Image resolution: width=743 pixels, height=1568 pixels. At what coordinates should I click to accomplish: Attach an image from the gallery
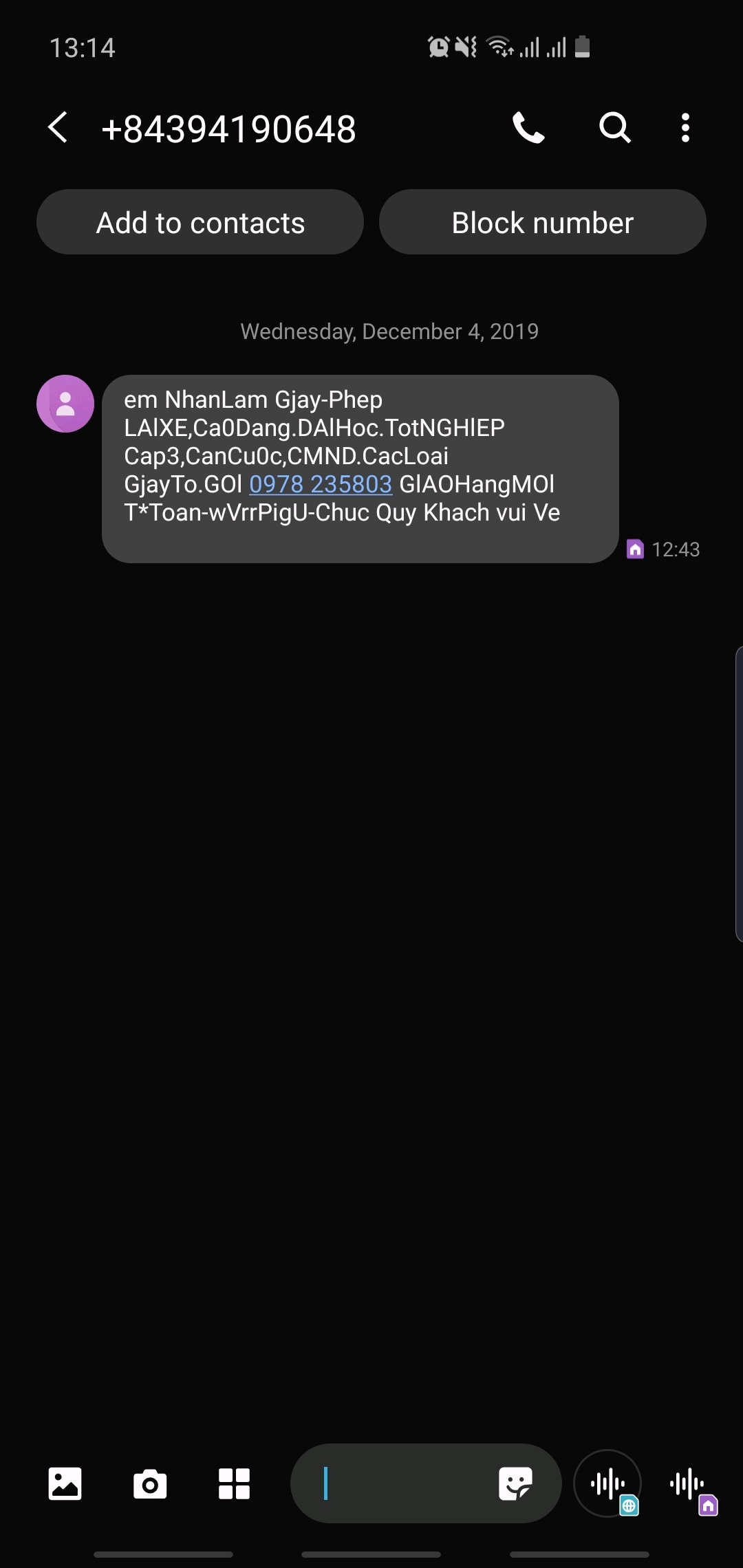tap(65, 1483)
